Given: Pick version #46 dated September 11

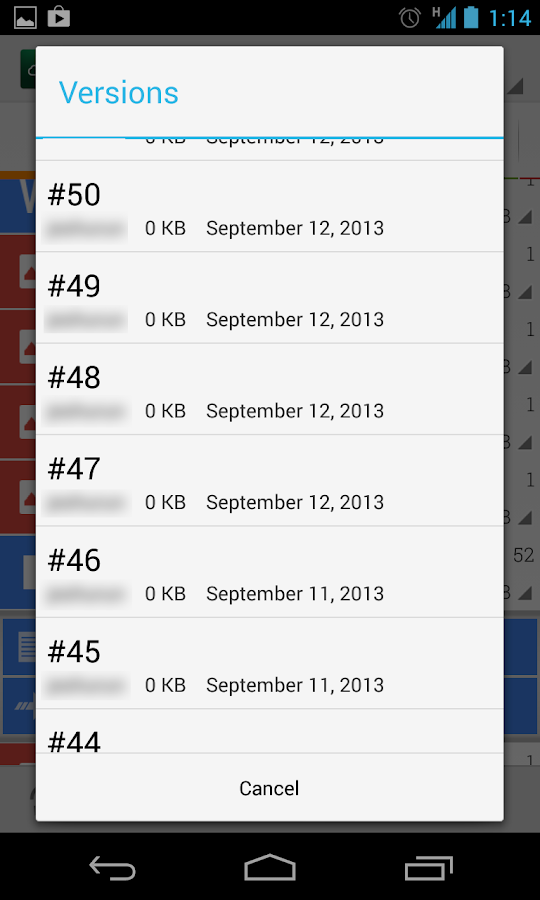Looking at the screenshot, I should [270, 572].
